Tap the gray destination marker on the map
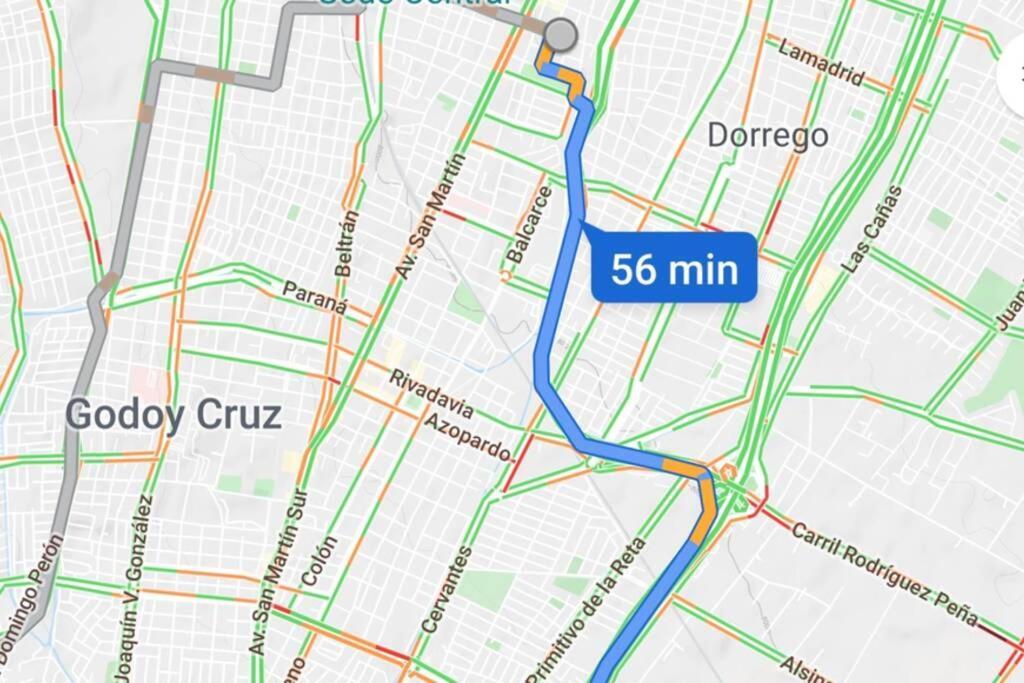1024x683 pixels. (562, 35)
